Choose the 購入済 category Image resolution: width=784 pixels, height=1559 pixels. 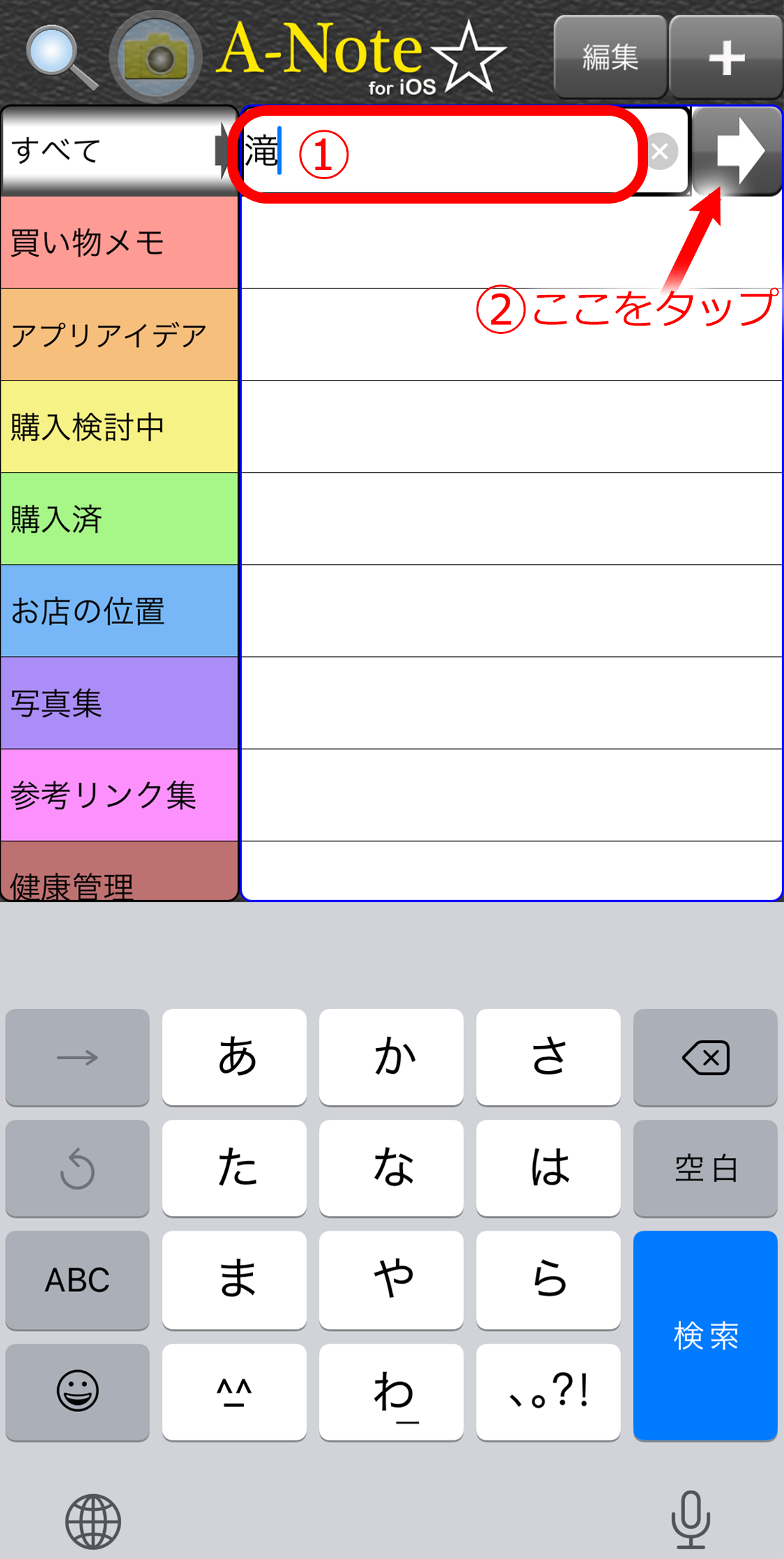pos(119,519)
